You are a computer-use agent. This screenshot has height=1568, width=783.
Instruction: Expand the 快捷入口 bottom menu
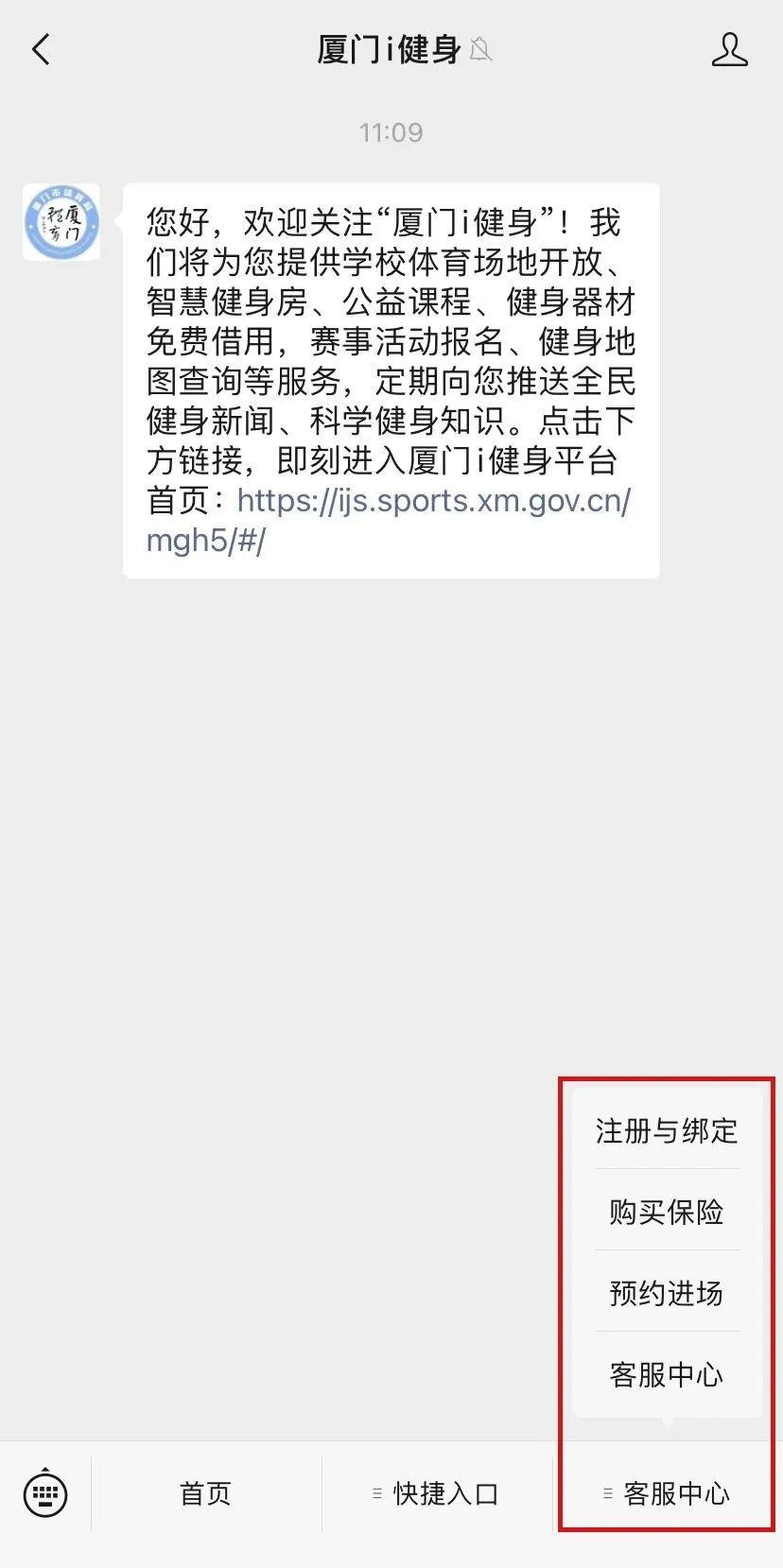(436, 1494)
